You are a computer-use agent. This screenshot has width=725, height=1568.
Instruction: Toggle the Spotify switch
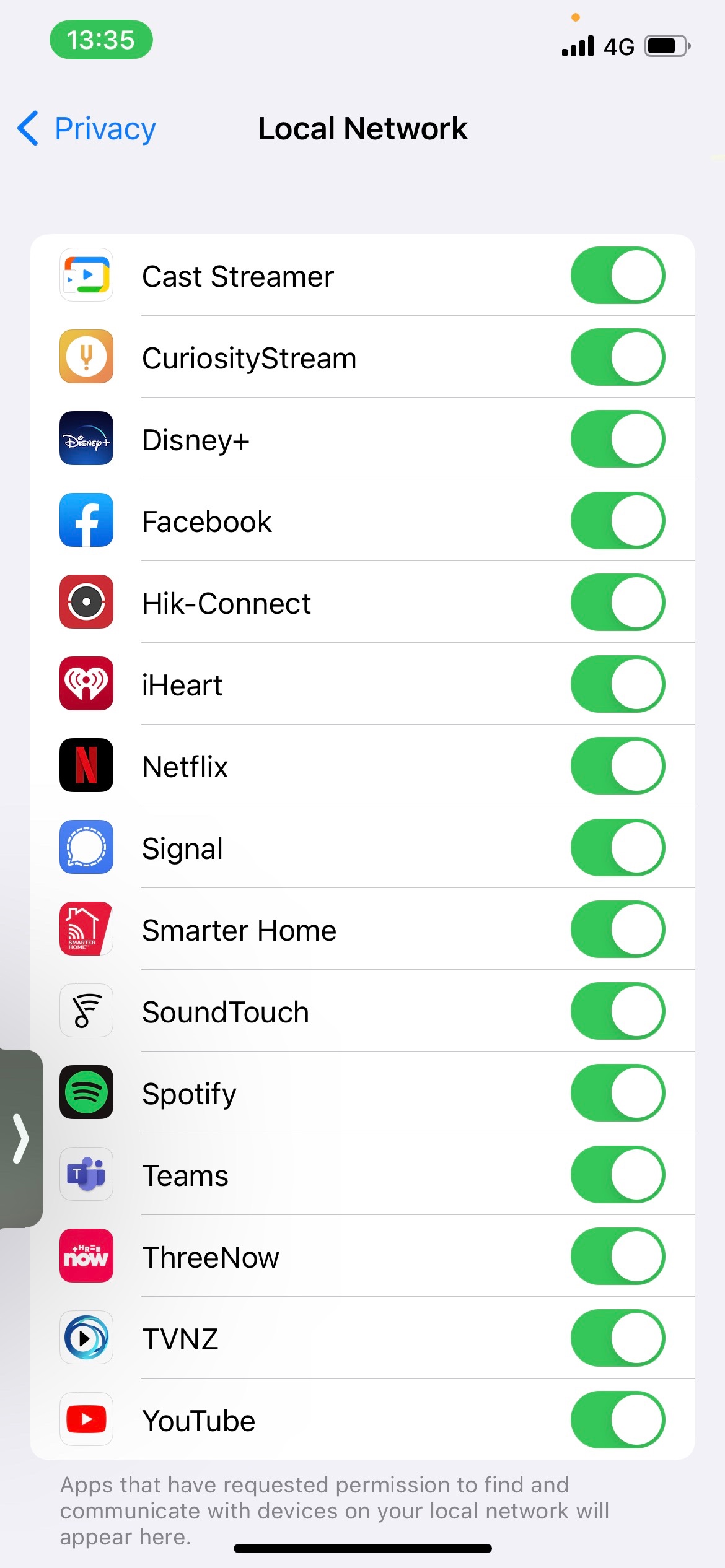point(617,1093)
